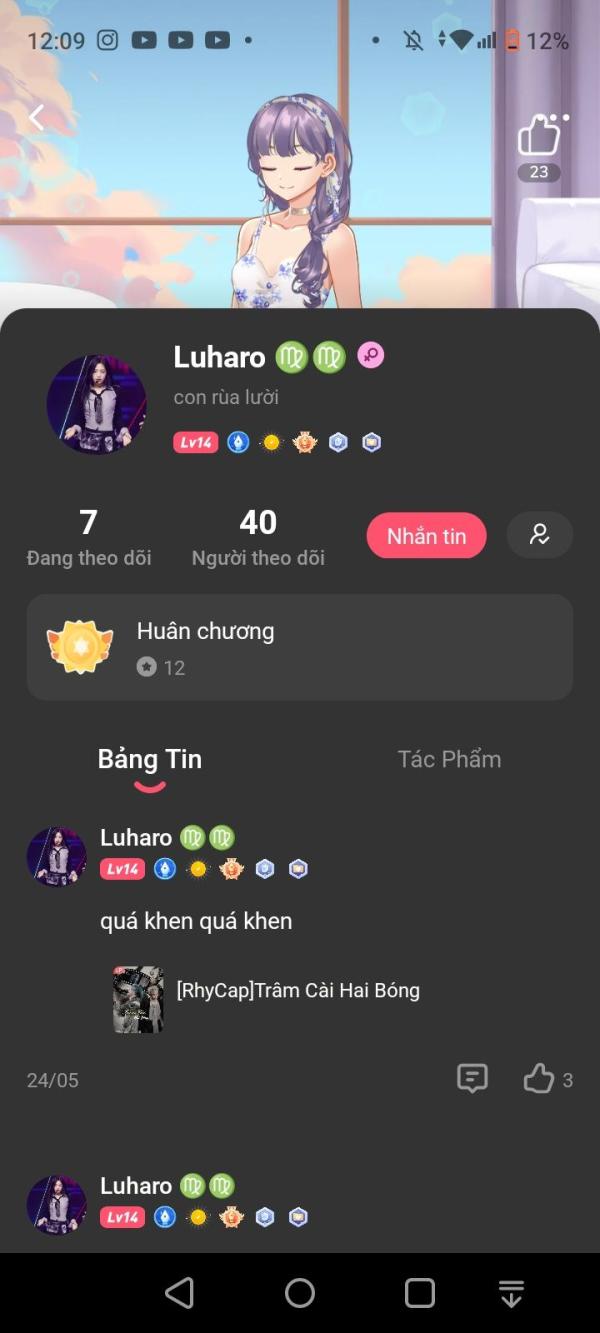This screenshot has height=1333, width=600.
Task: Open the Huân chương medals card
Action: [300, 647]
